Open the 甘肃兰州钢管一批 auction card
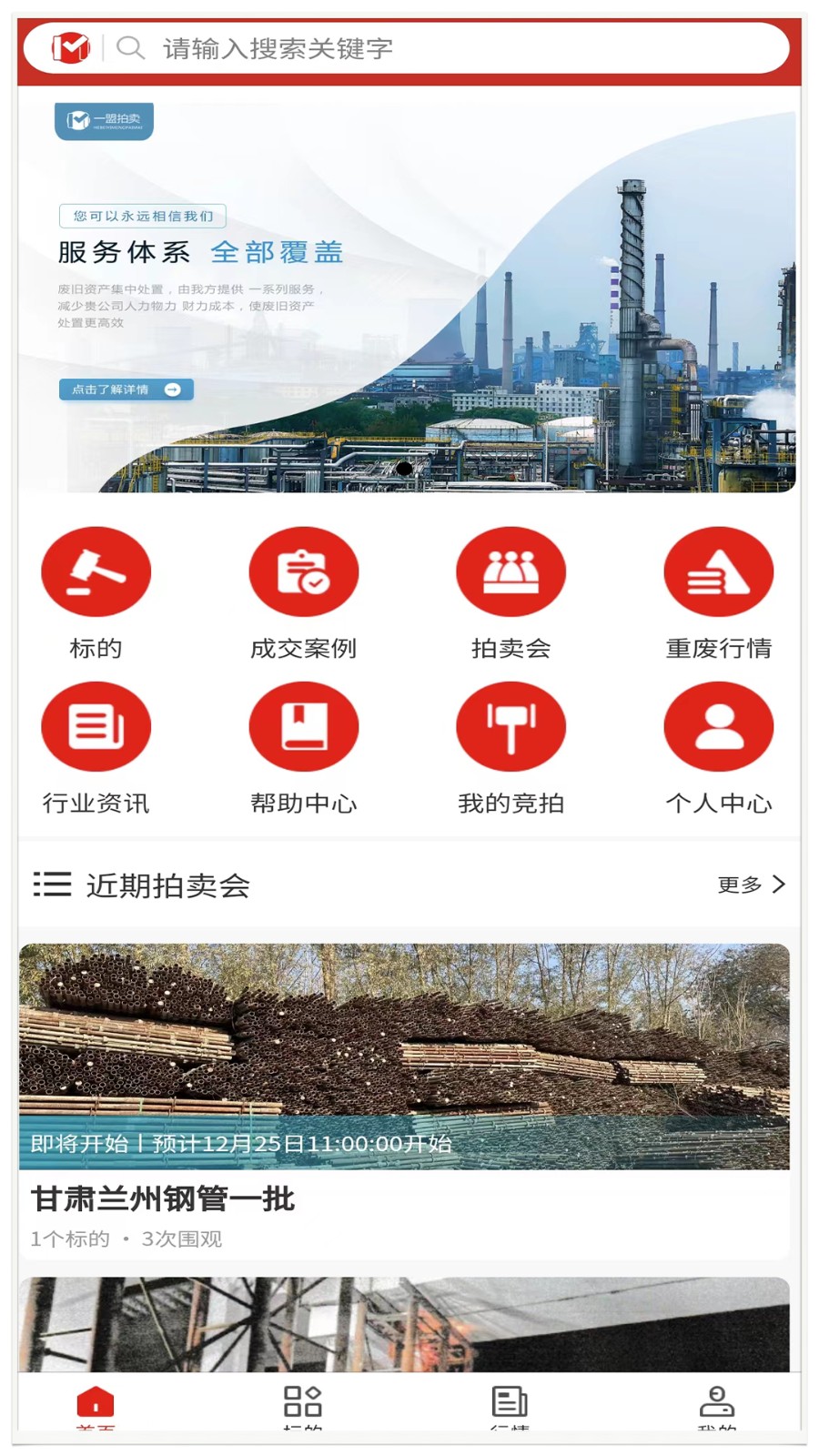Viewport: 819px width, 1456px height. [404, 1099]
